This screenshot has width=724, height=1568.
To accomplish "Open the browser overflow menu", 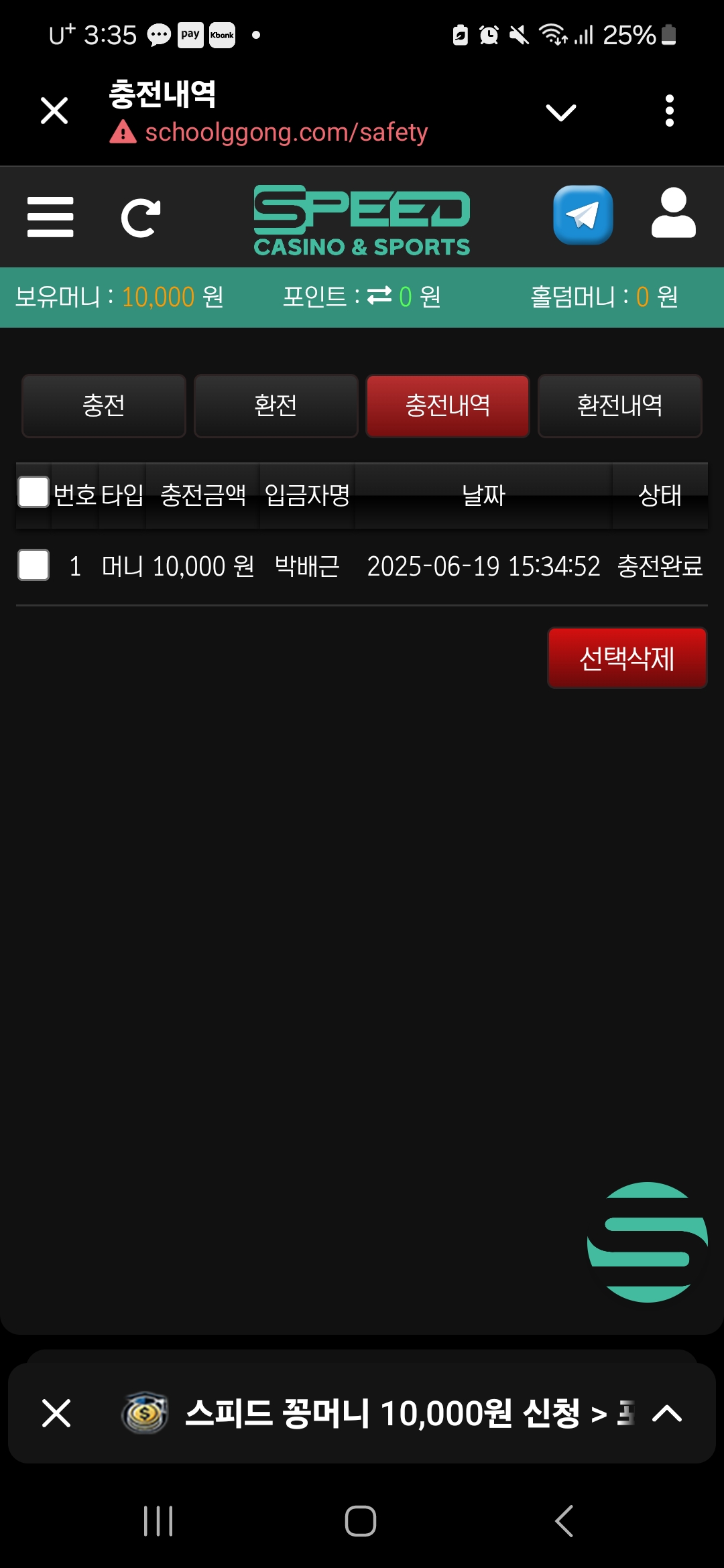I will point(669,111).
